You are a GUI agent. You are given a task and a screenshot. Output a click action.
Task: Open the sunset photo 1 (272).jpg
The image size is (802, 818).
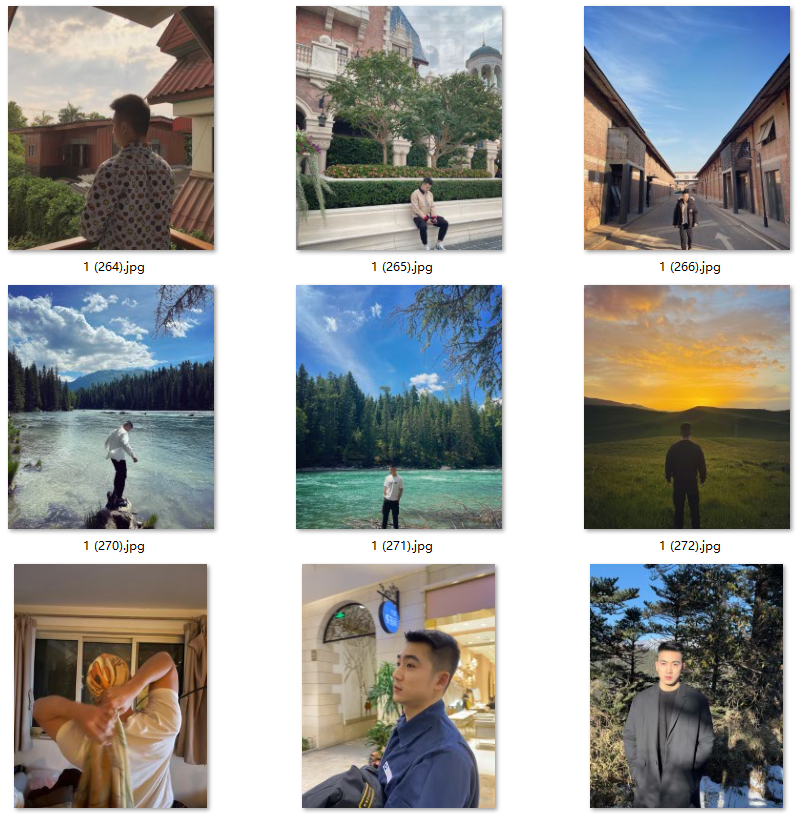(686, 407)
